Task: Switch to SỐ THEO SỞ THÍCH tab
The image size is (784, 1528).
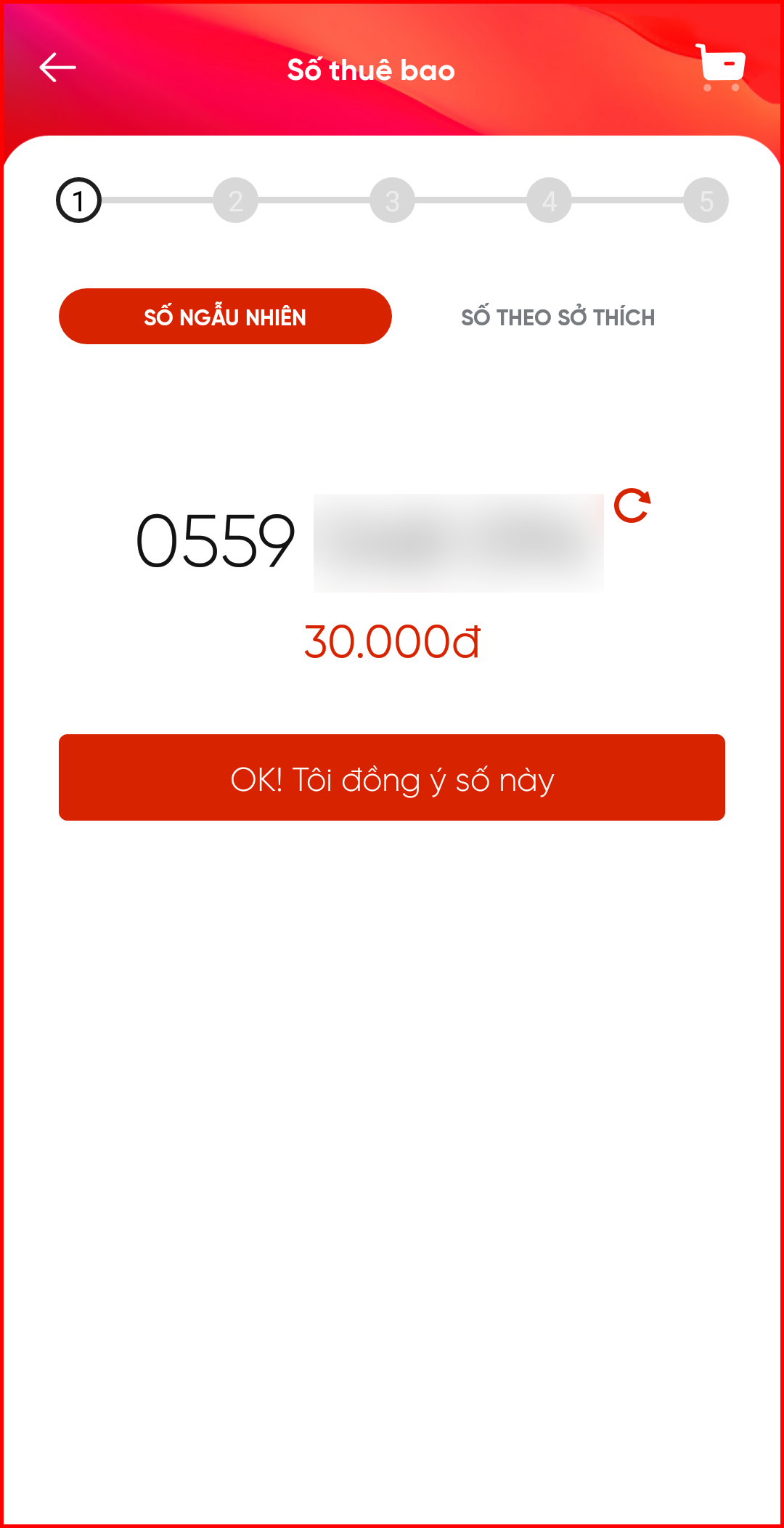Action: tap(558, 317)
